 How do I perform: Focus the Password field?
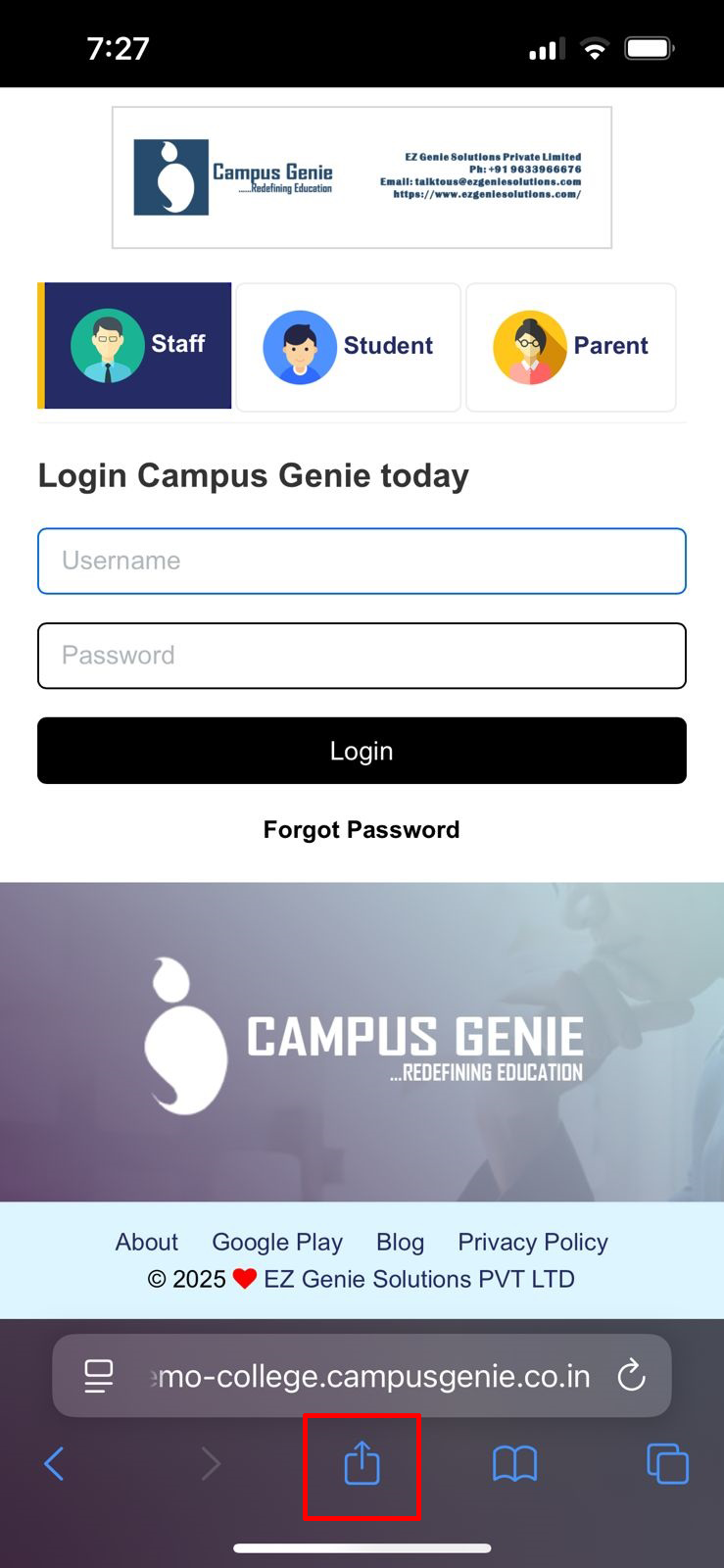coord(362,656)
